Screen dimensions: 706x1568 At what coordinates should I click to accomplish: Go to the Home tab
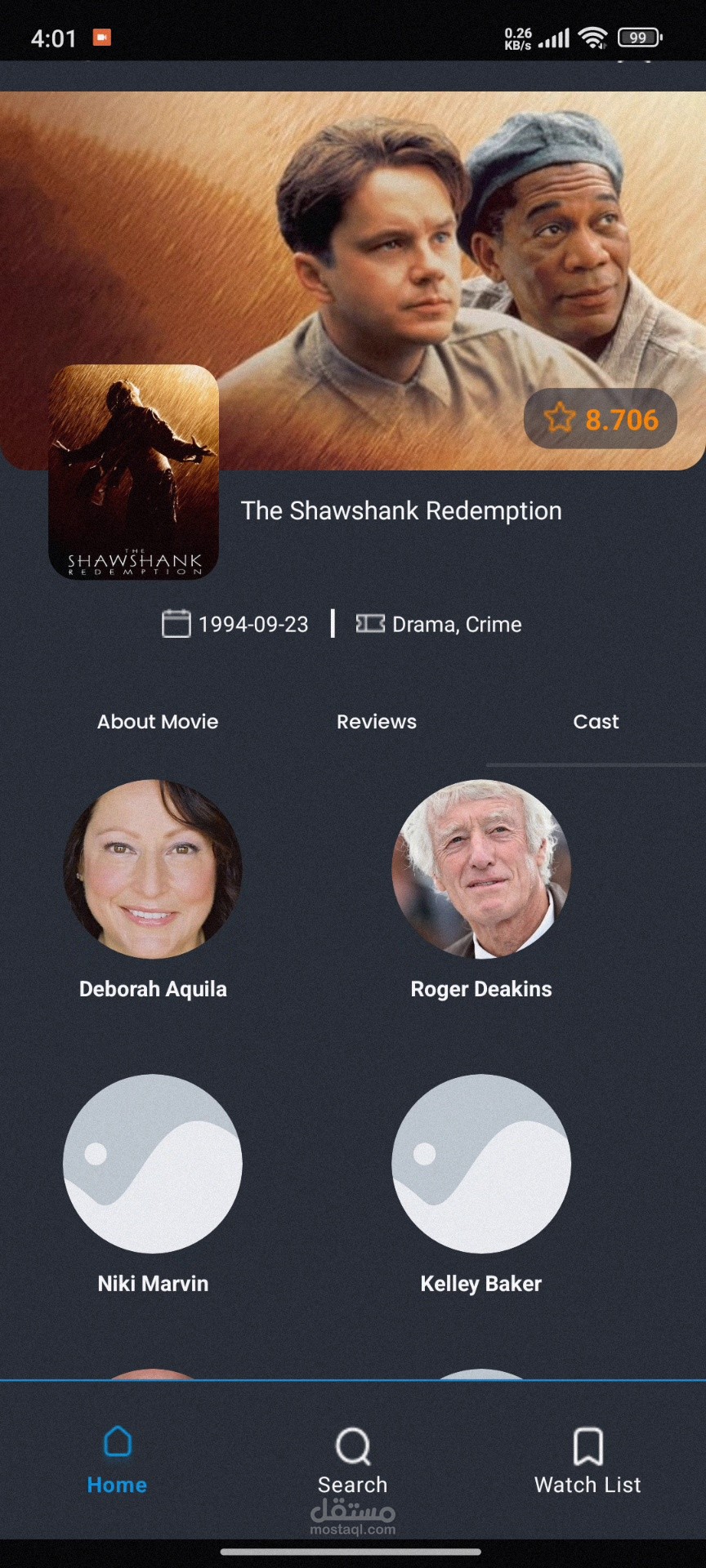(x=117, y=1462)
